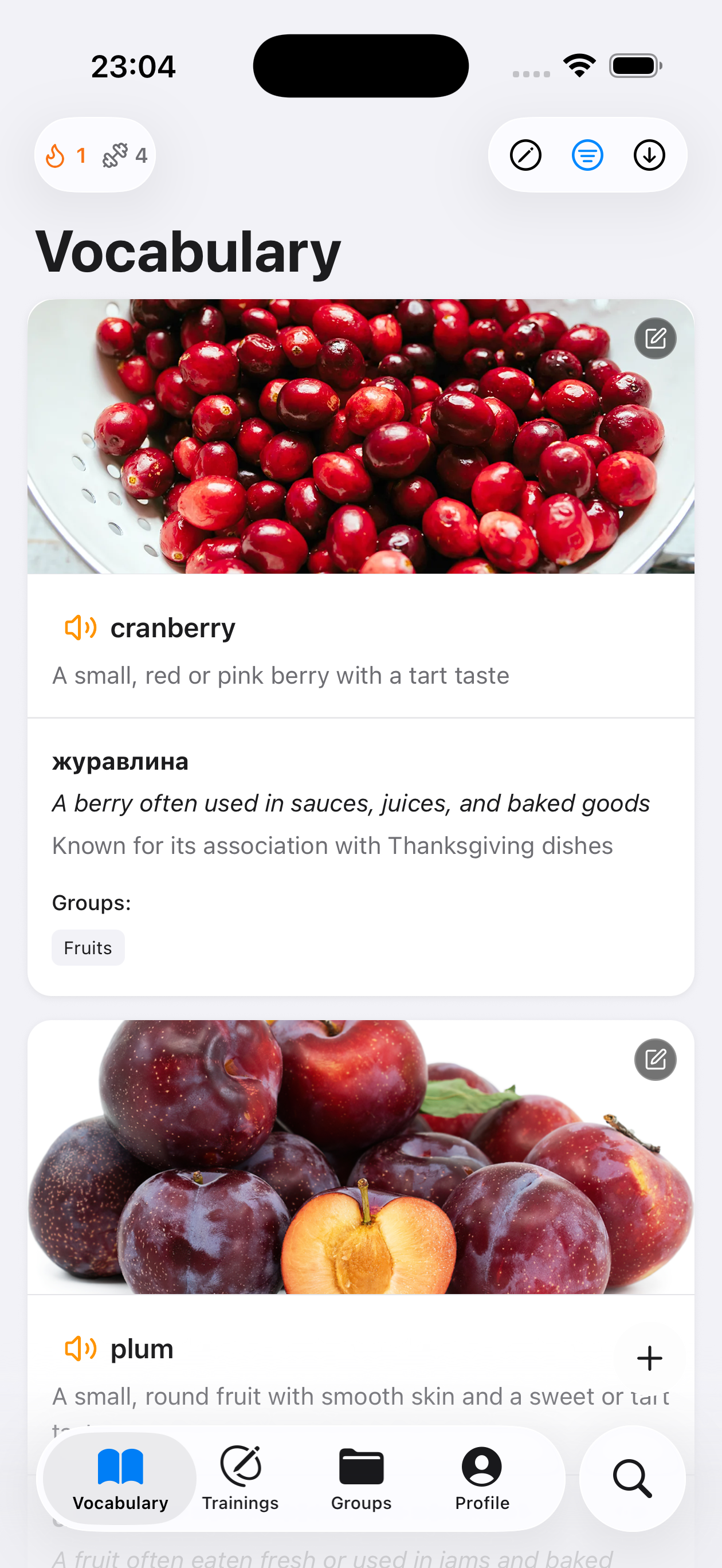Edit the cranberry card

click(x=655, y=339)
